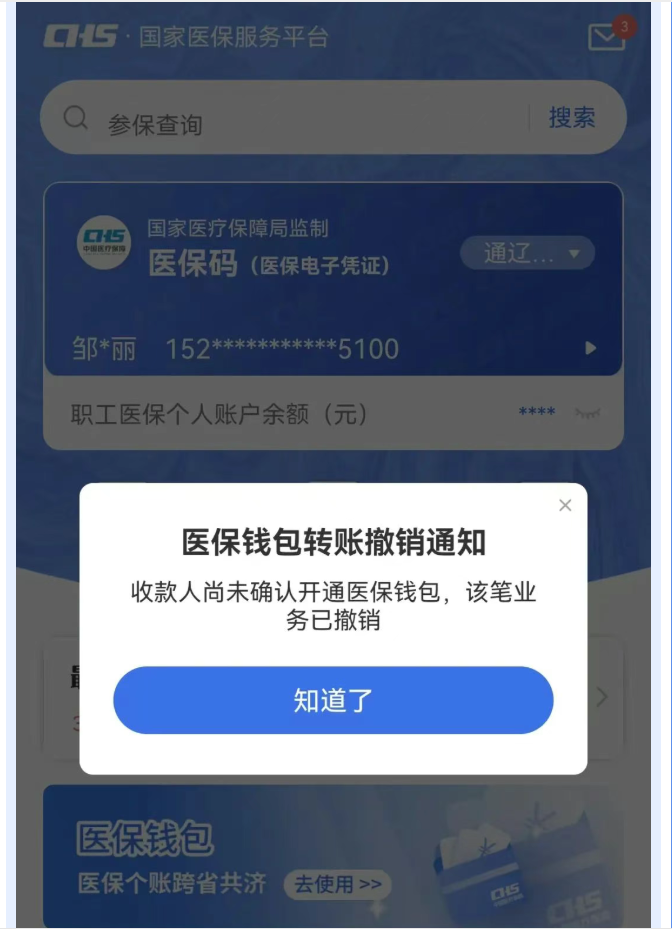The image size is (672, 942).
Task: Tap the 搜索 button
Action: tap(572, 118)
